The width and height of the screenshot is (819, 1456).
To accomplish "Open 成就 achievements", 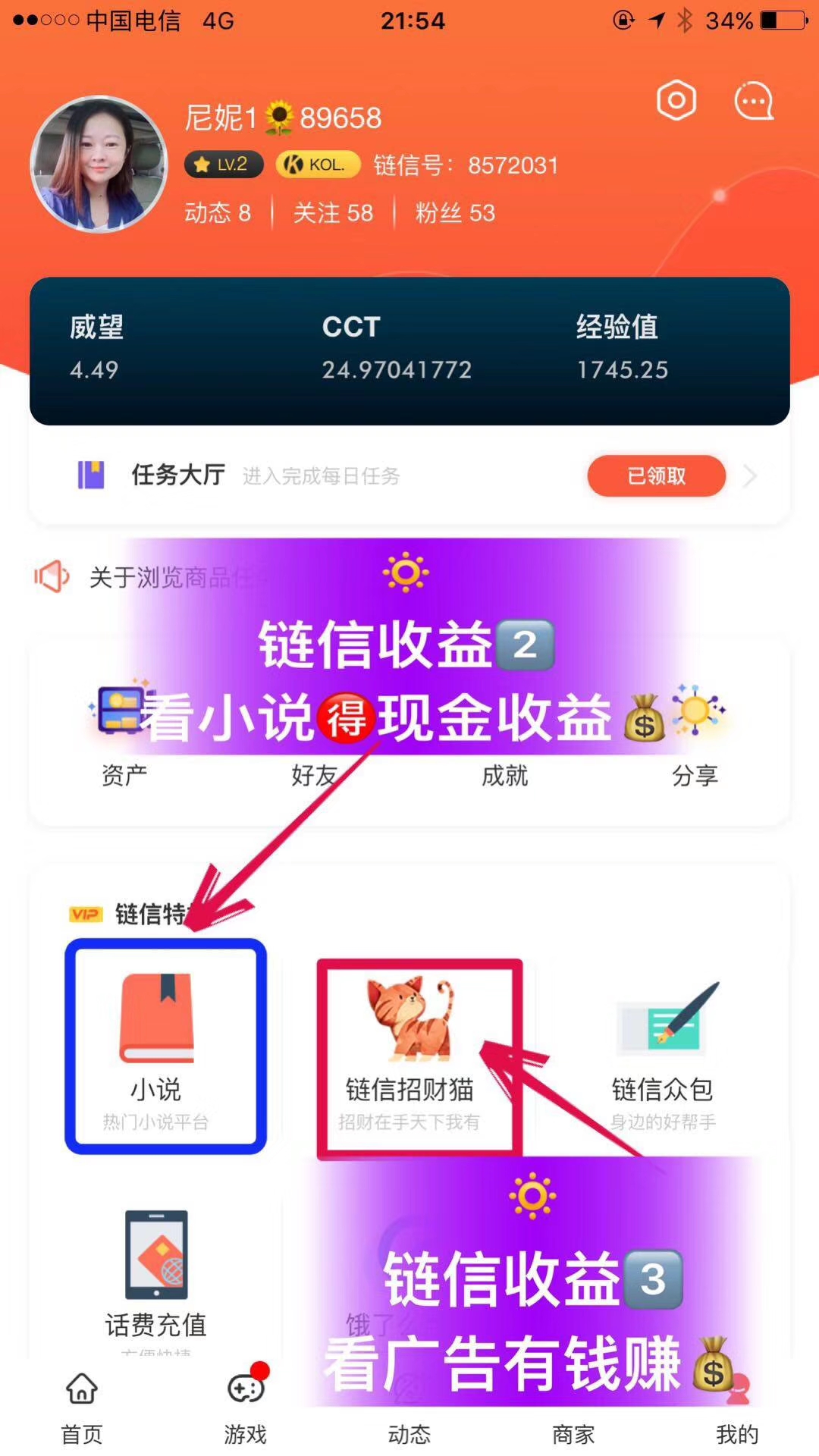I will pyautogui.click(x=504, y=775).
